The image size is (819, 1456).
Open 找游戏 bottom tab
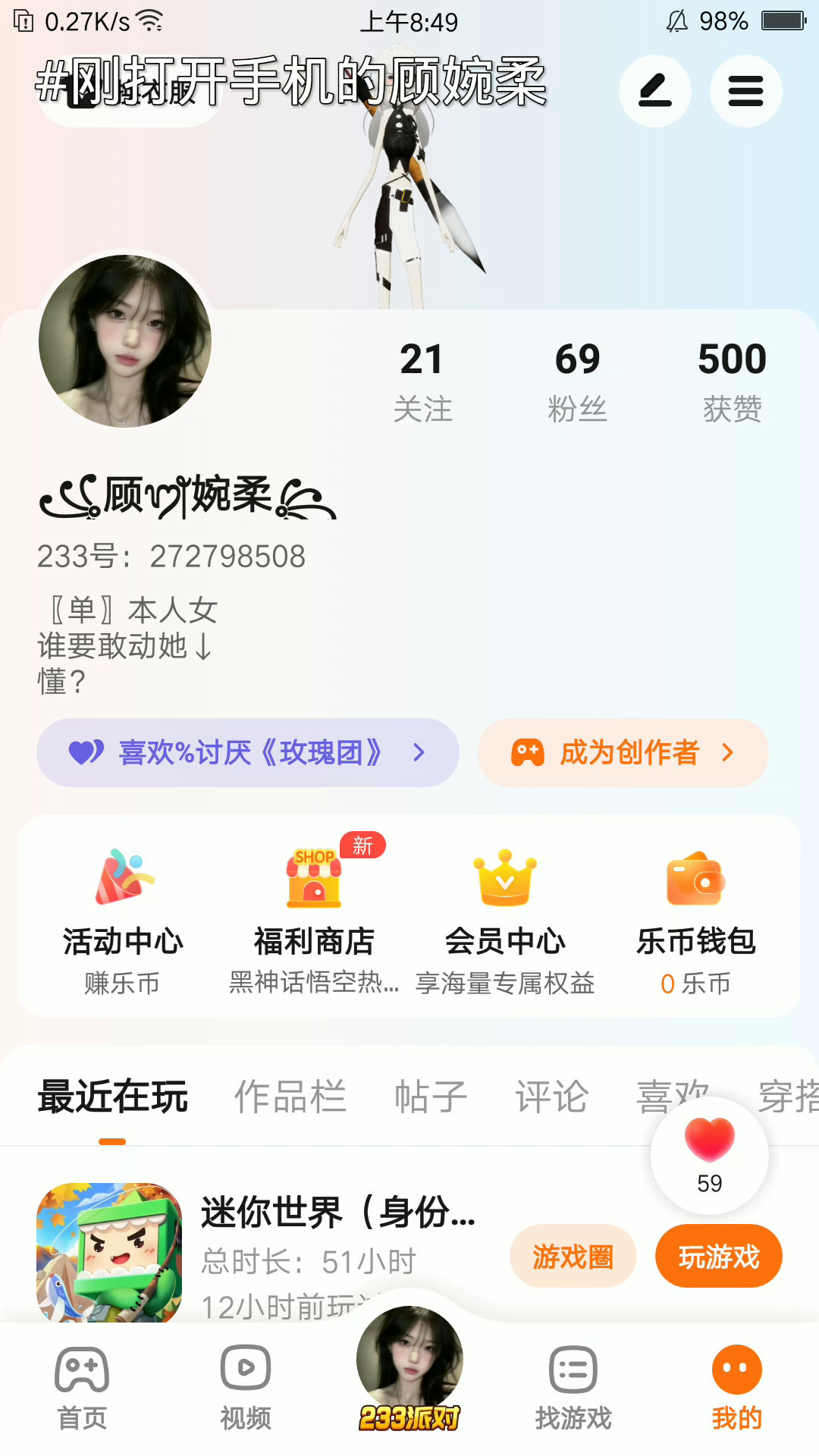[x=573, y=1388]
